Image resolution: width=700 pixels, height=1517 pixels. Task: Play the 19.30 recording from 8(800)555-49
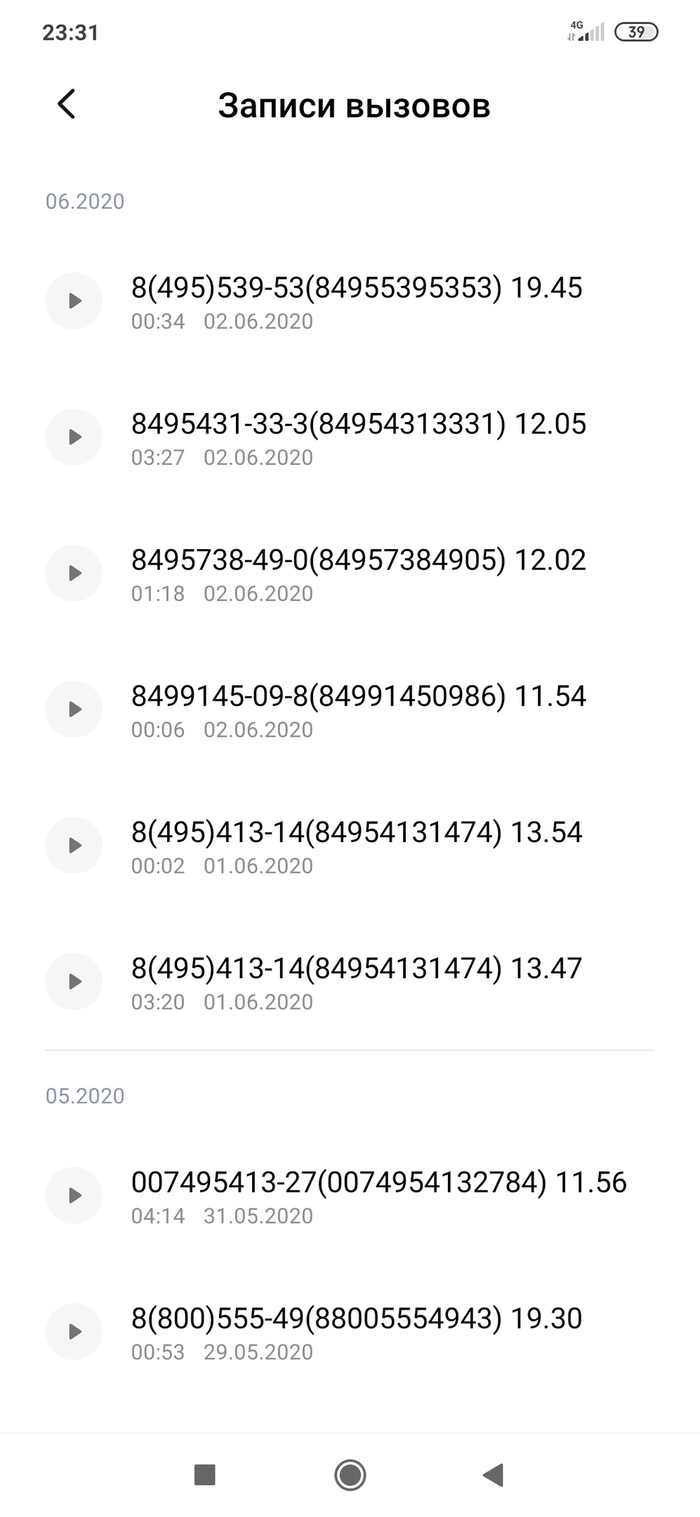pyautogui.click(x=74, y=1331)
